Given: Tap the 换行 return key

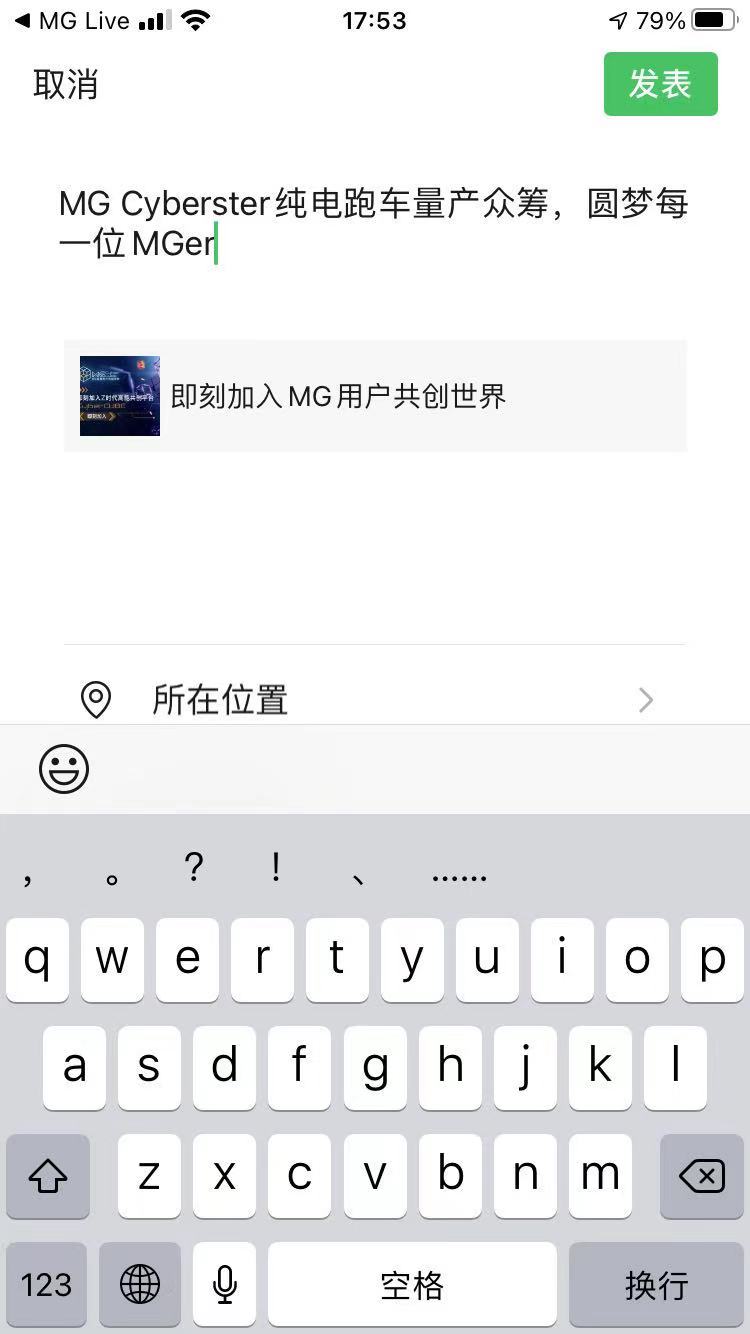Looking at the screenshot, I should tap(656, 1285).
